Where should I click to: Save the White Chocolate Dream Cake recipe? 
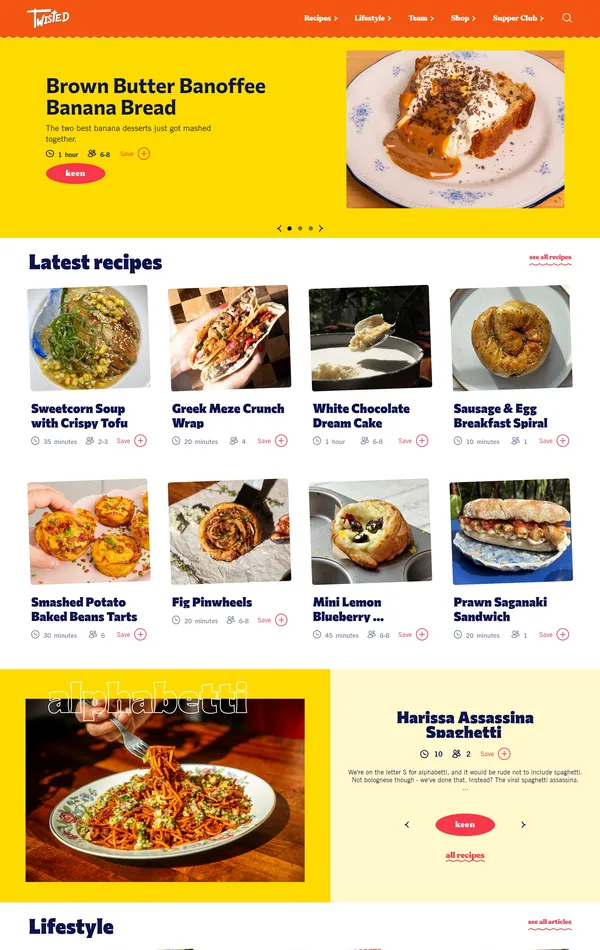(x=421, y=441)
